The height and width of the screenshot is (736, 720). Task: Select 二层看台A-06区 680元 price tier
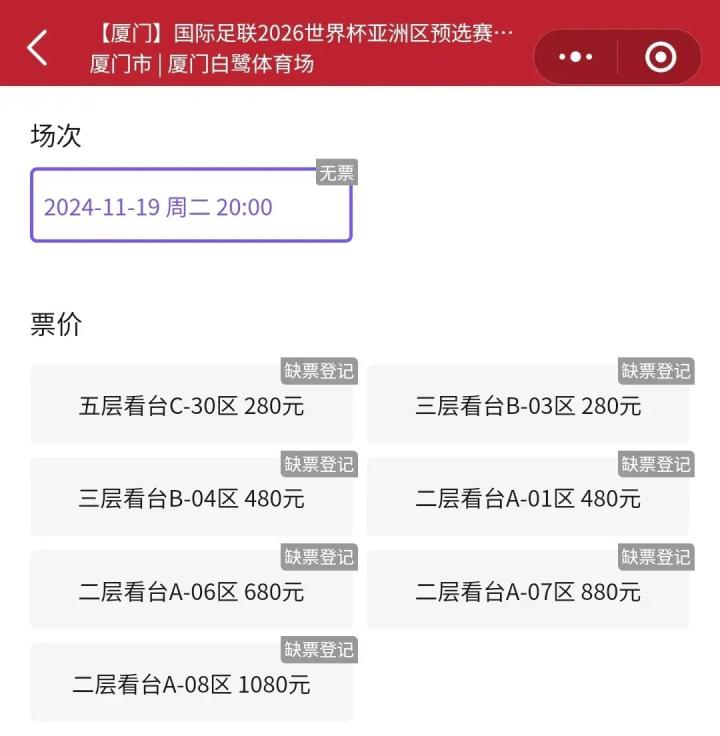point(191,591)
